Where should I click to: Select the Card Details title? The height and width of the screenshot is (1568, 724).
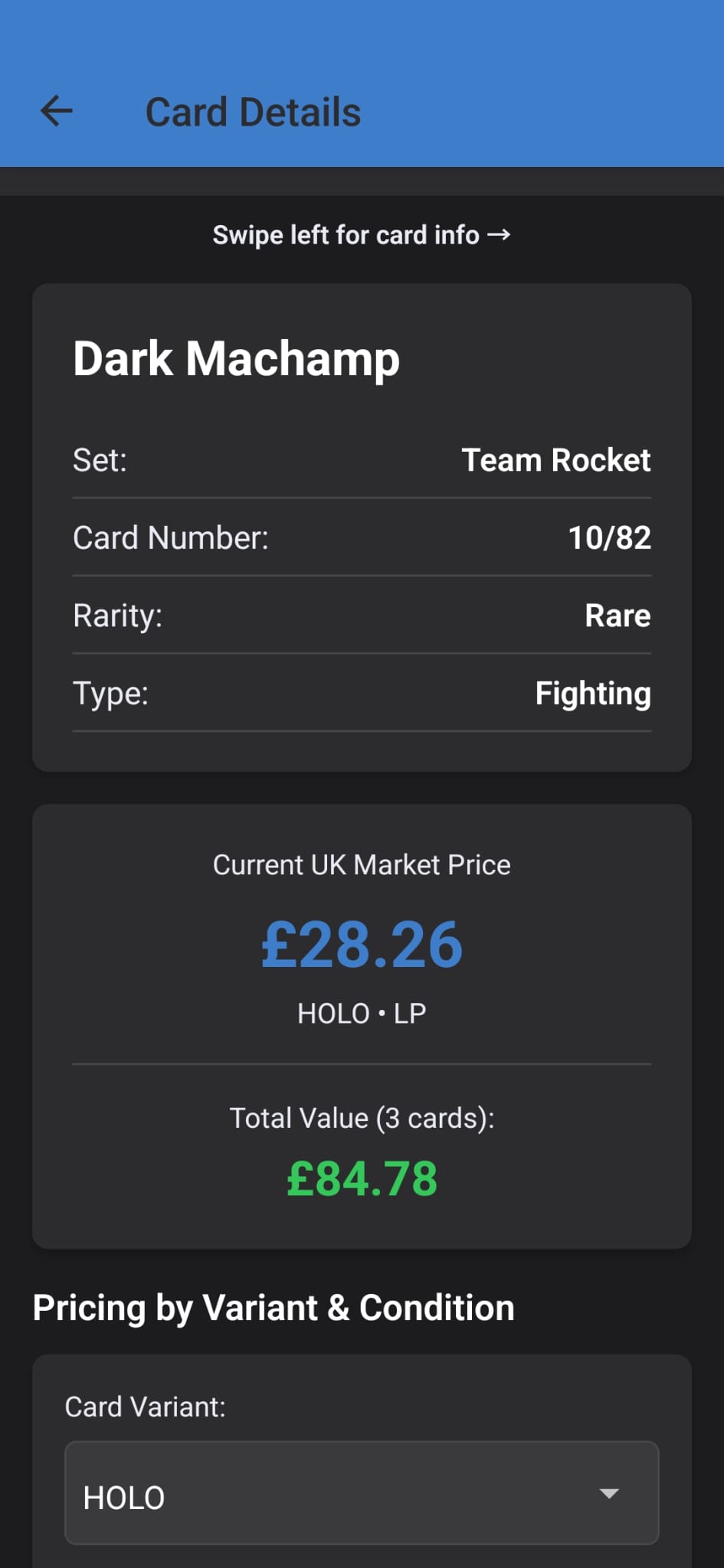coord(253,112)
